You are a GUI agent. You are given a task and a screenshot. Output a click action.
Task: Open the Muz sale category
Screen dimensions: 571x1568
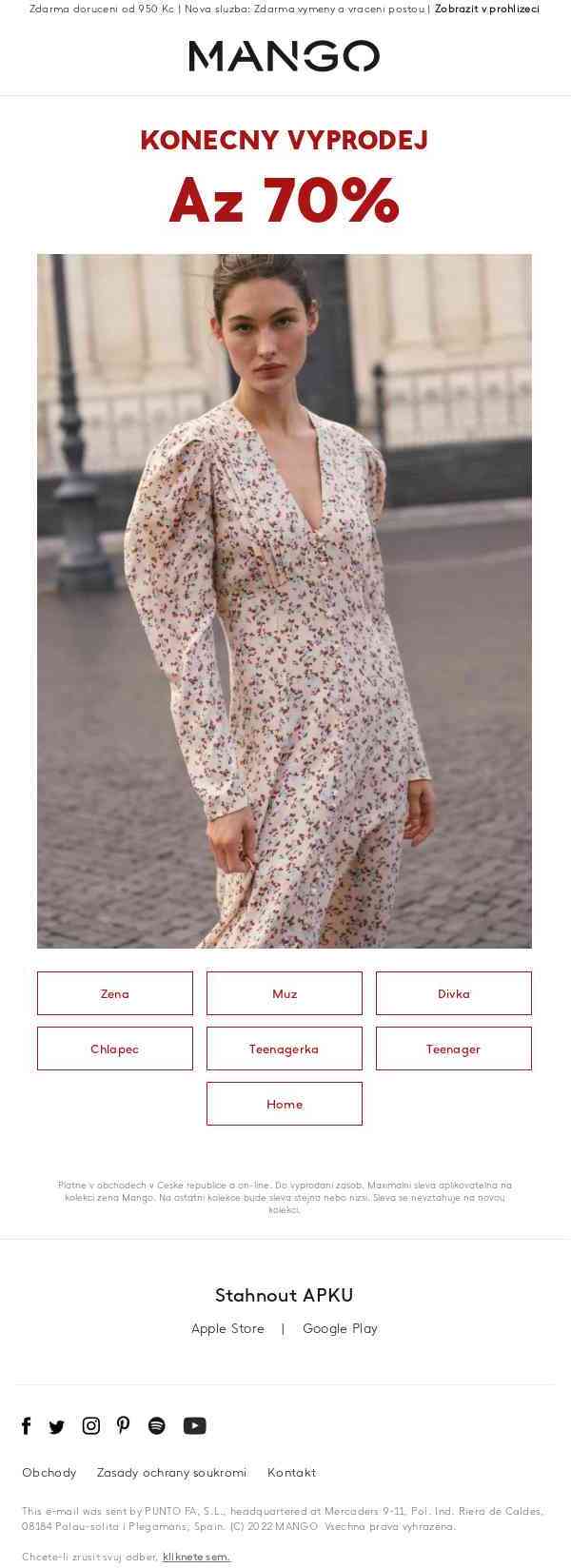pos(285,993)
